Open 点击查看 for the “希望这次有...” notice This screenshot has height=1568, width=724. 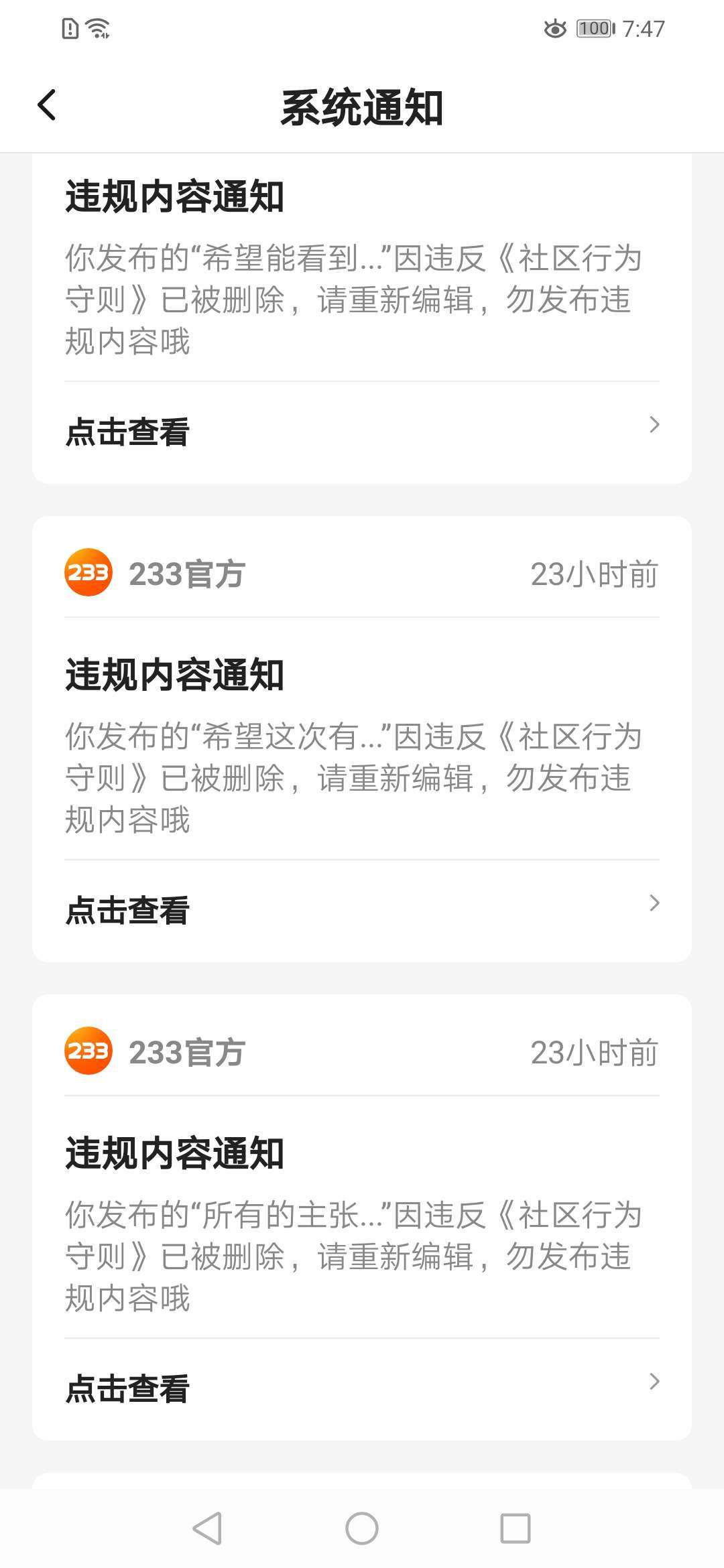[x=362, y=910]
